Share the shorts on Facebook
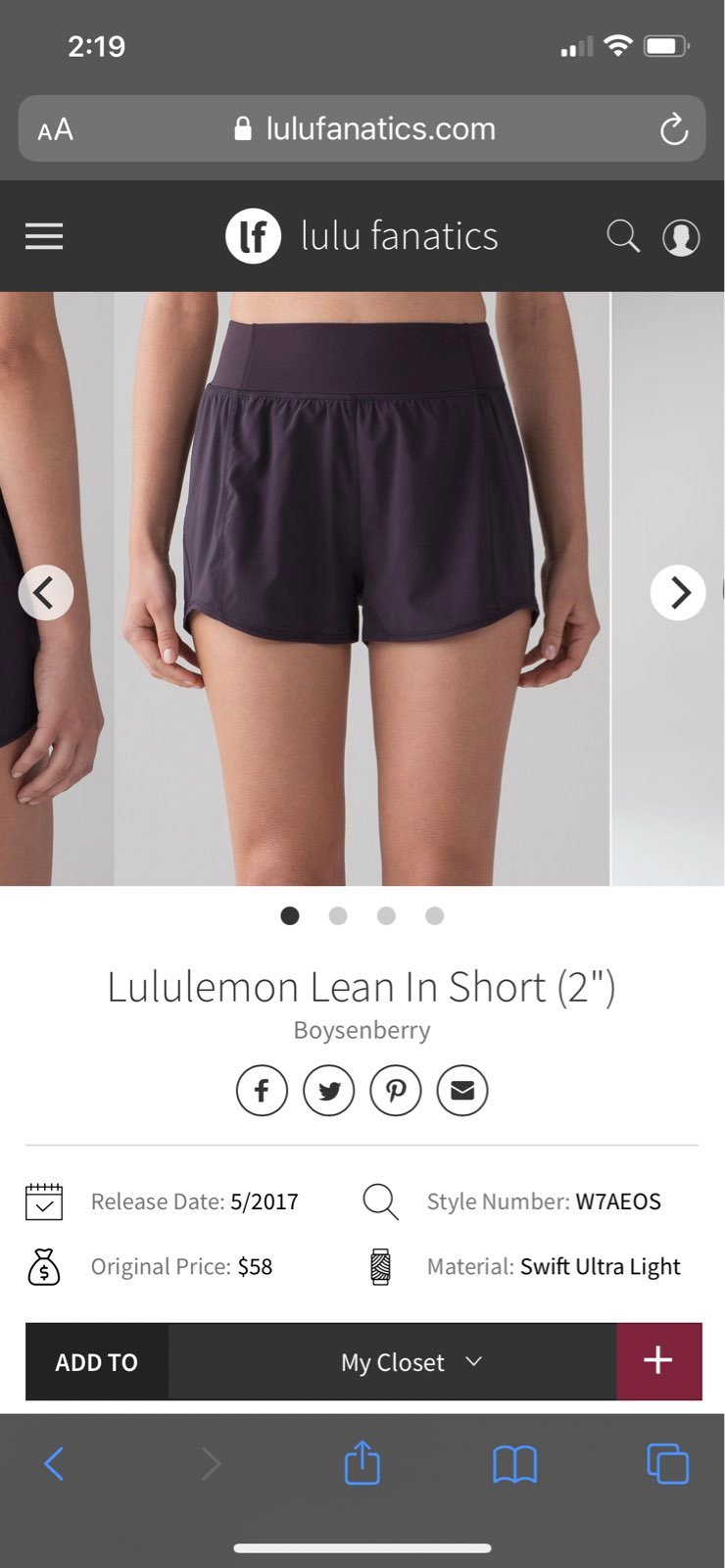The width and height of the screenshot is (725, 1568). [262, 1090]
